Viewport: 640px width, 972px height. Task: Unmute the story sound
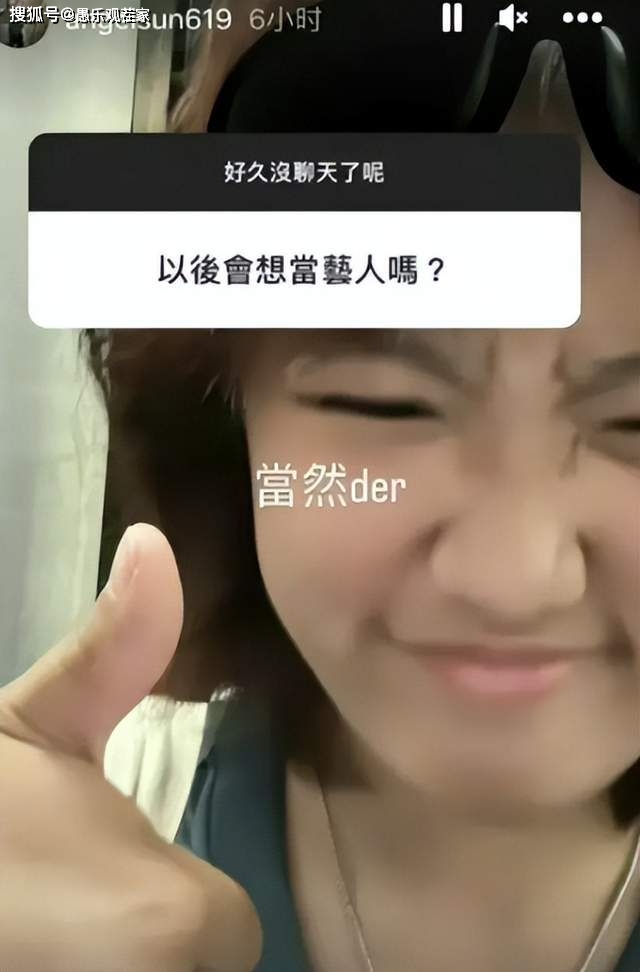point(512,17)
